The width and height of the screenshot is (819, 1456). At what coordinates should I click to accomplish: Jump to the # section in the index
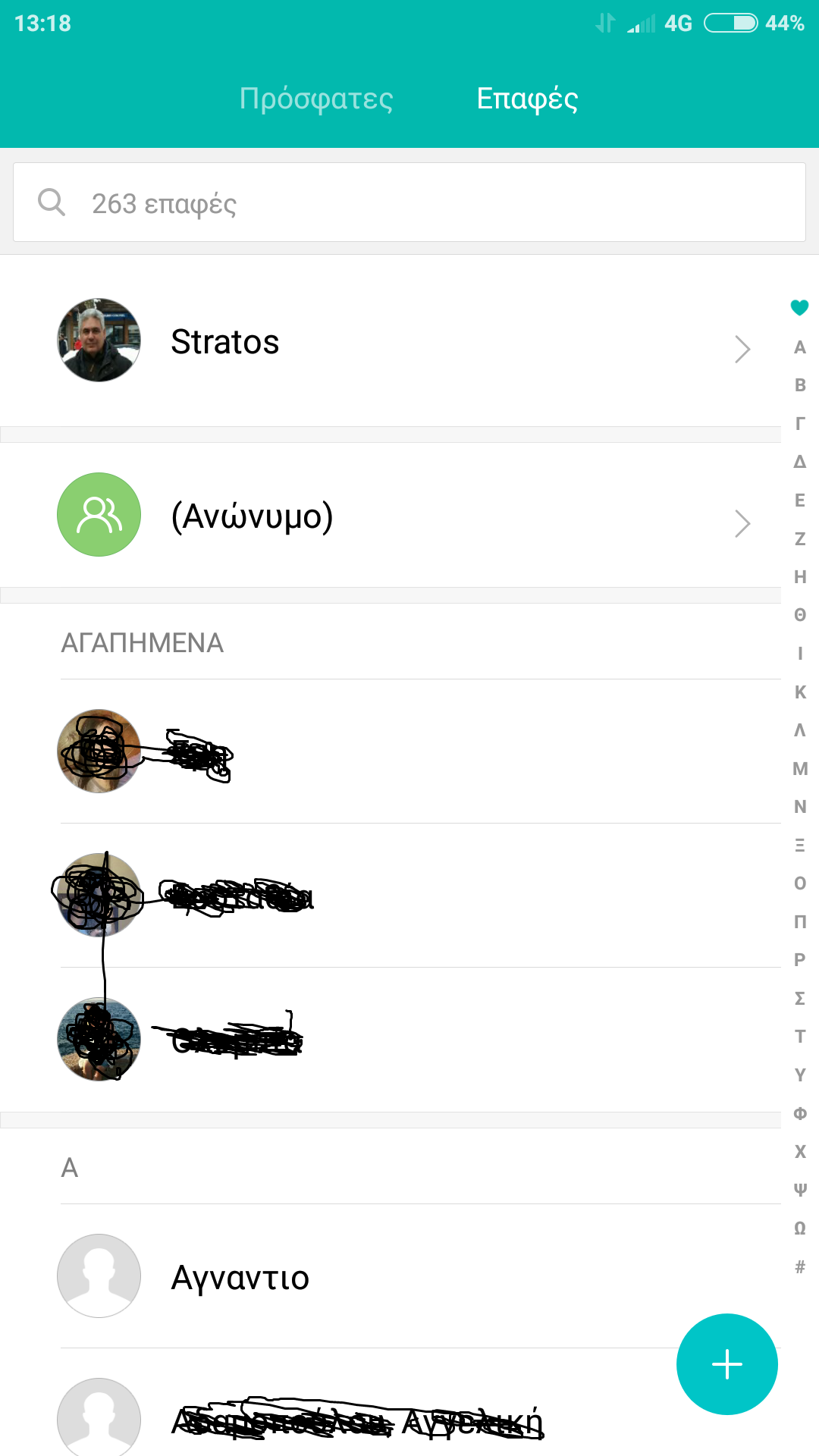(x=800, y=1266)
